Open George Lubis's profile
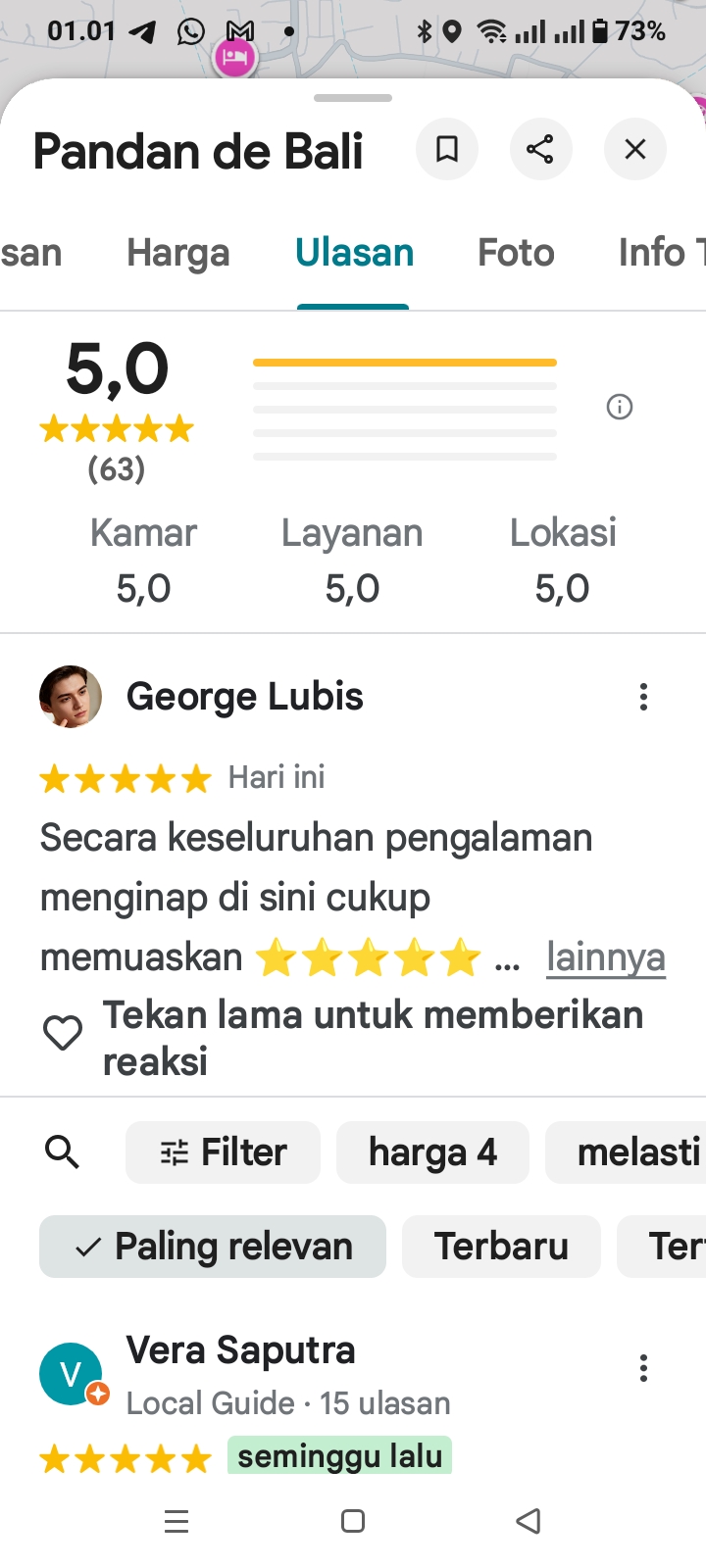706x1568 pixels. [244, 697]
